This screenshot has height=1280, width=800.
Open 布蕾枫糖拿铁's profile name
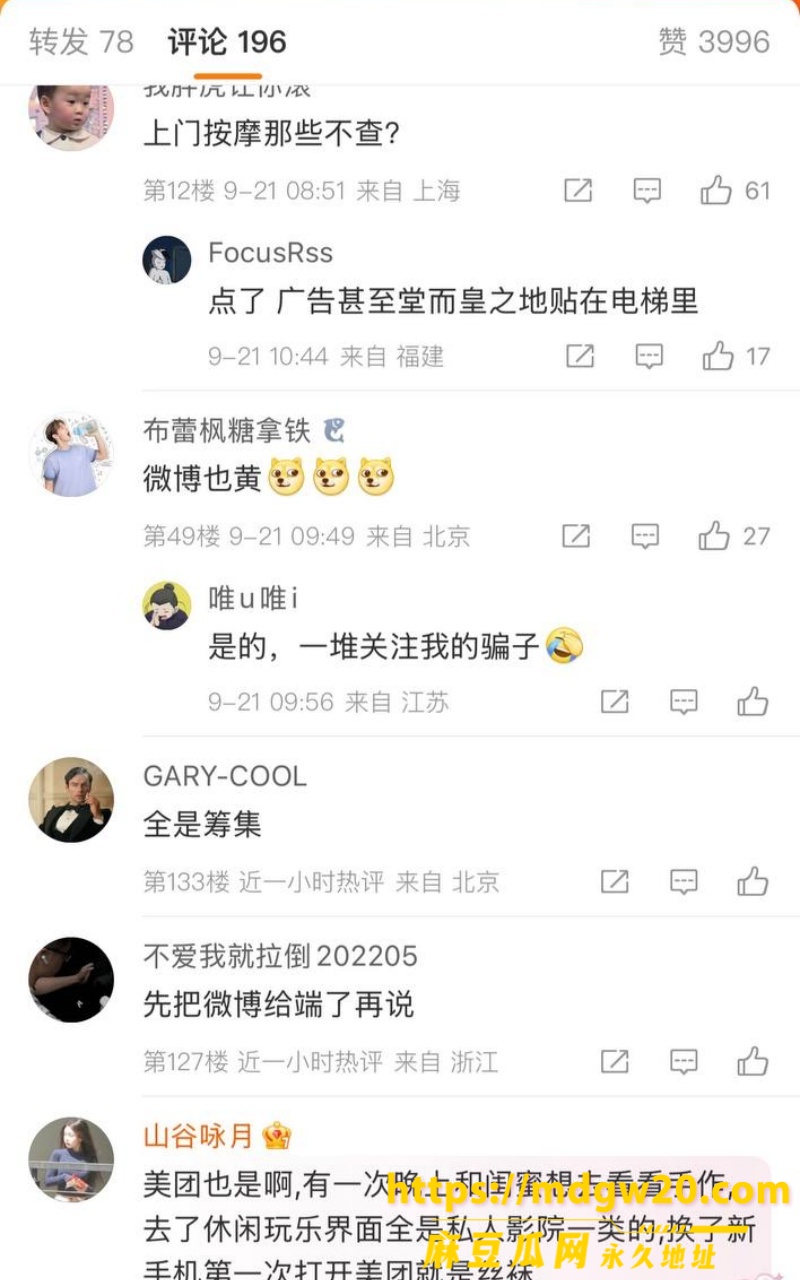[228, 431]
